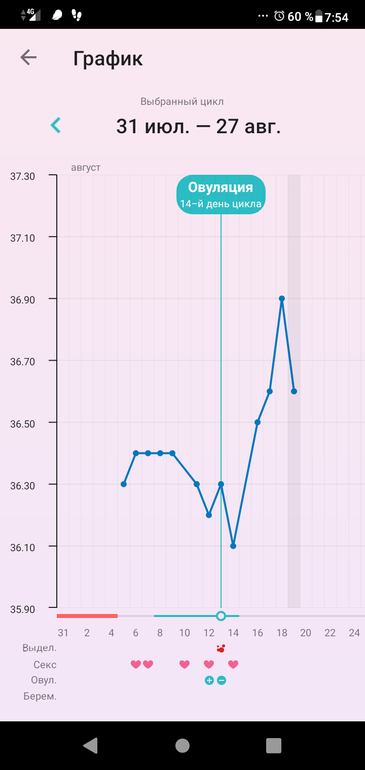Switch to the previous cycle with the chevron
Image resolution: width=365 pixels, height=770 pixels.
click(x=56, y=126)
